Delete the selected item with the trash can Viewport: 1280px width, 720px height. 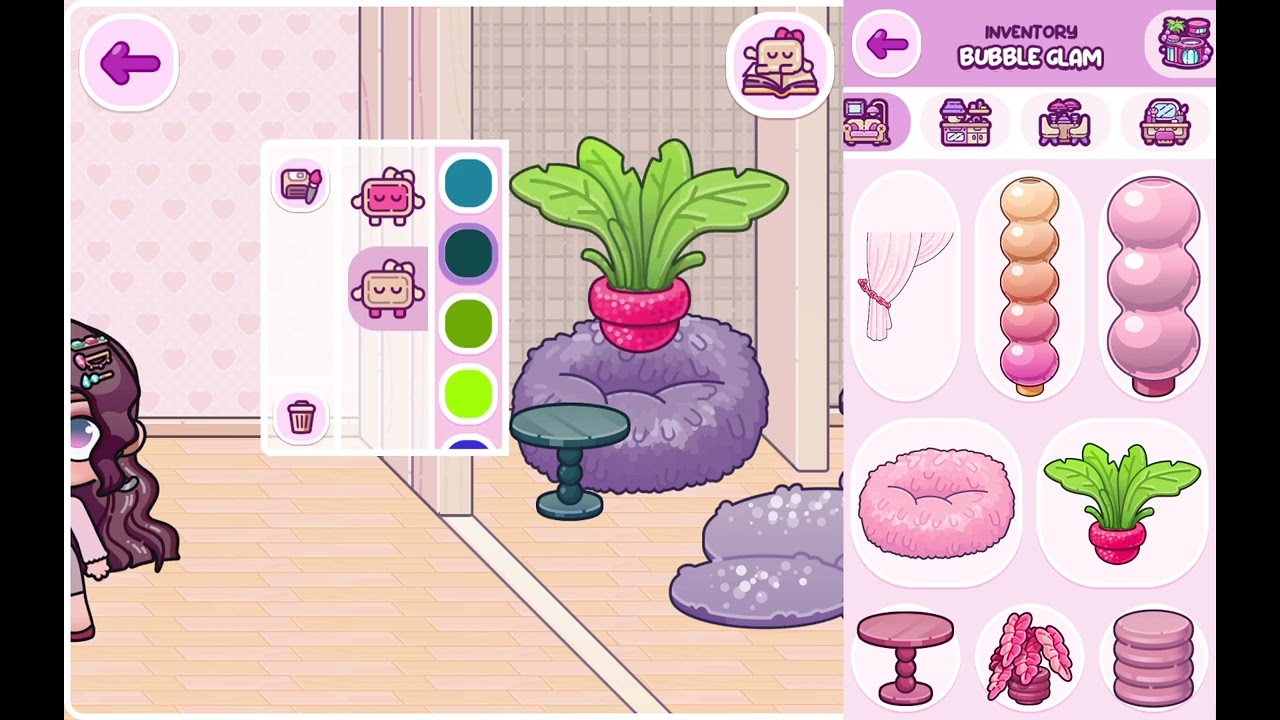301,416
